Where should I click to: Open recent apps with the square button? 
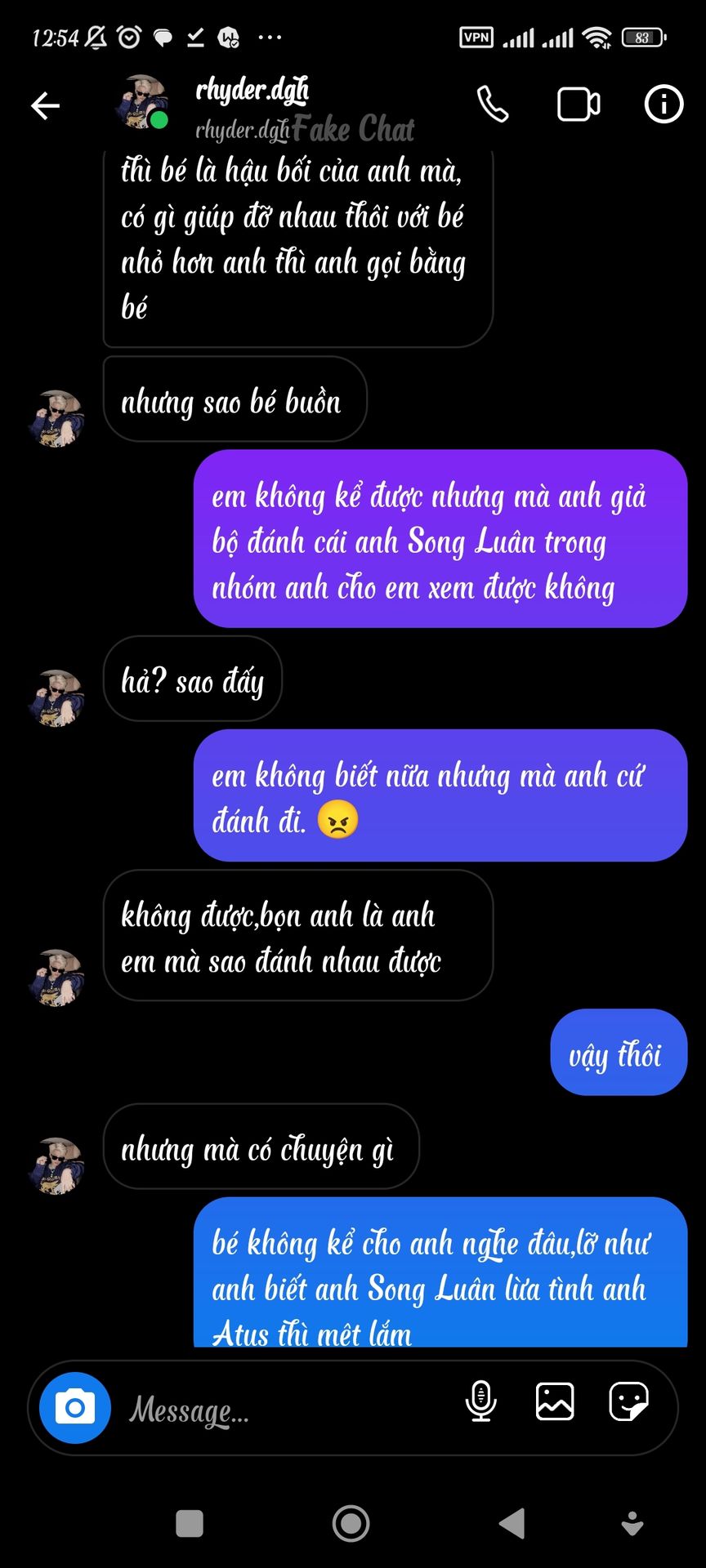pyautogui.click(x=190, y=1523)
